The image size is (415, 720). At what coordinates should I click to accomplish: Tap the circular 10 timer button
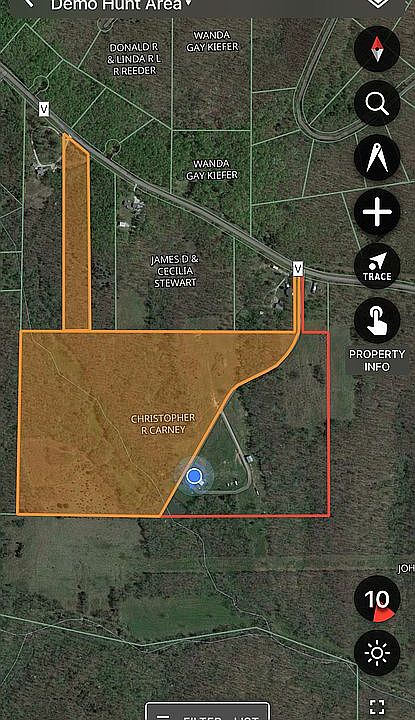(x=377, y=599)
